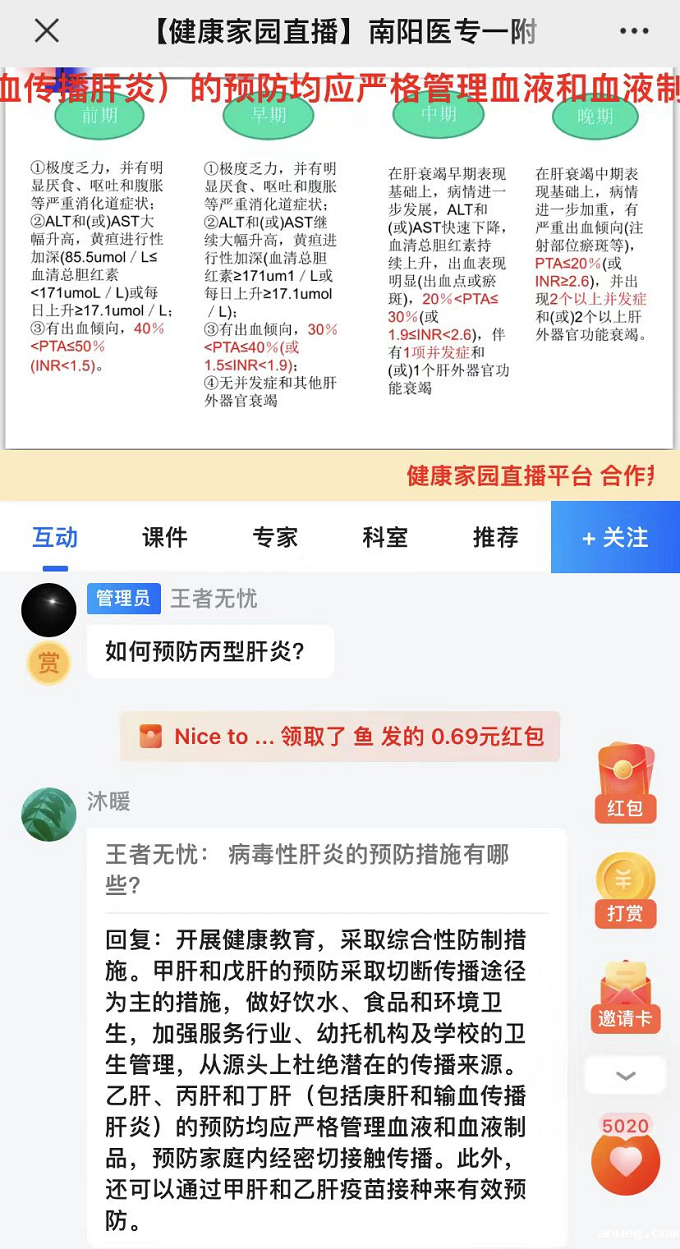Like the stream with the heart button

pos(625,1160)
